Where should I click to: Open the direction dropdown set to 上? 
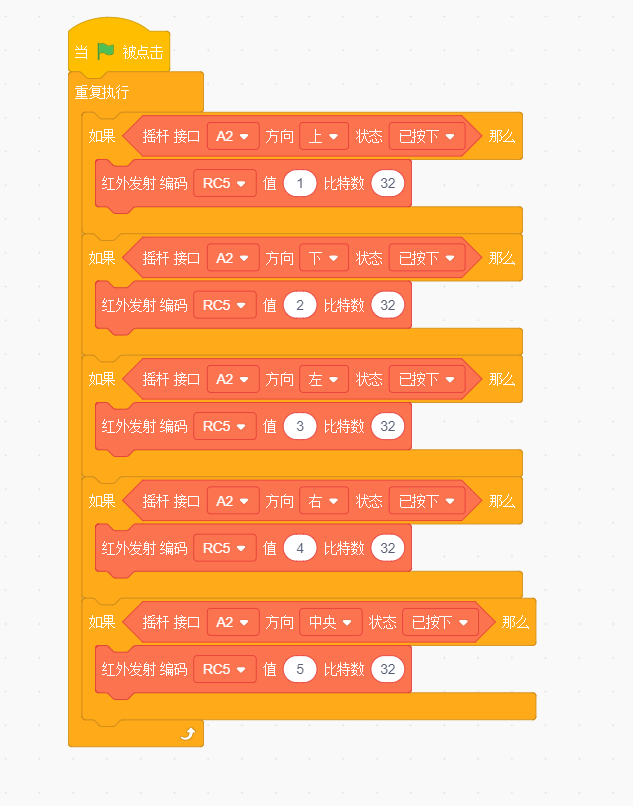324,136
